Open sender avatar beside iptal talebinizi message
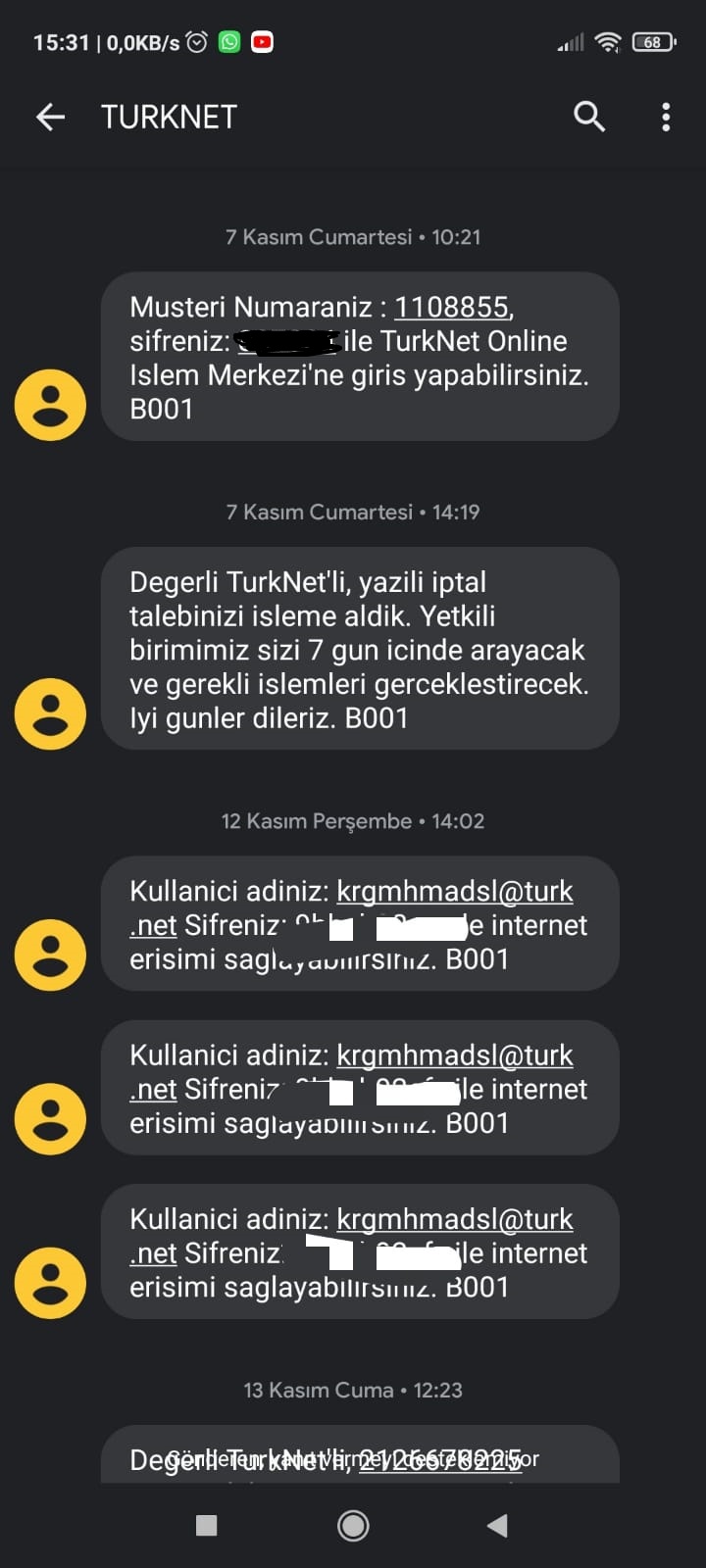706x1568 pixels. (x=50, y=713)
